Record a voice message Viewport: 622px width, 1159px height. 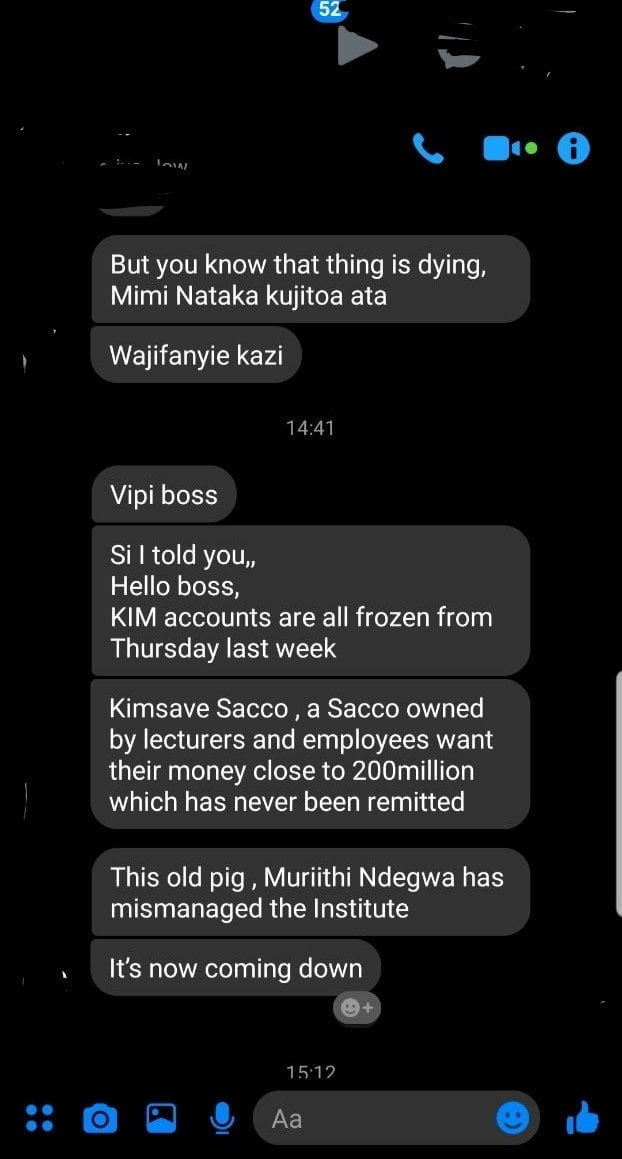coord(221,1118)
